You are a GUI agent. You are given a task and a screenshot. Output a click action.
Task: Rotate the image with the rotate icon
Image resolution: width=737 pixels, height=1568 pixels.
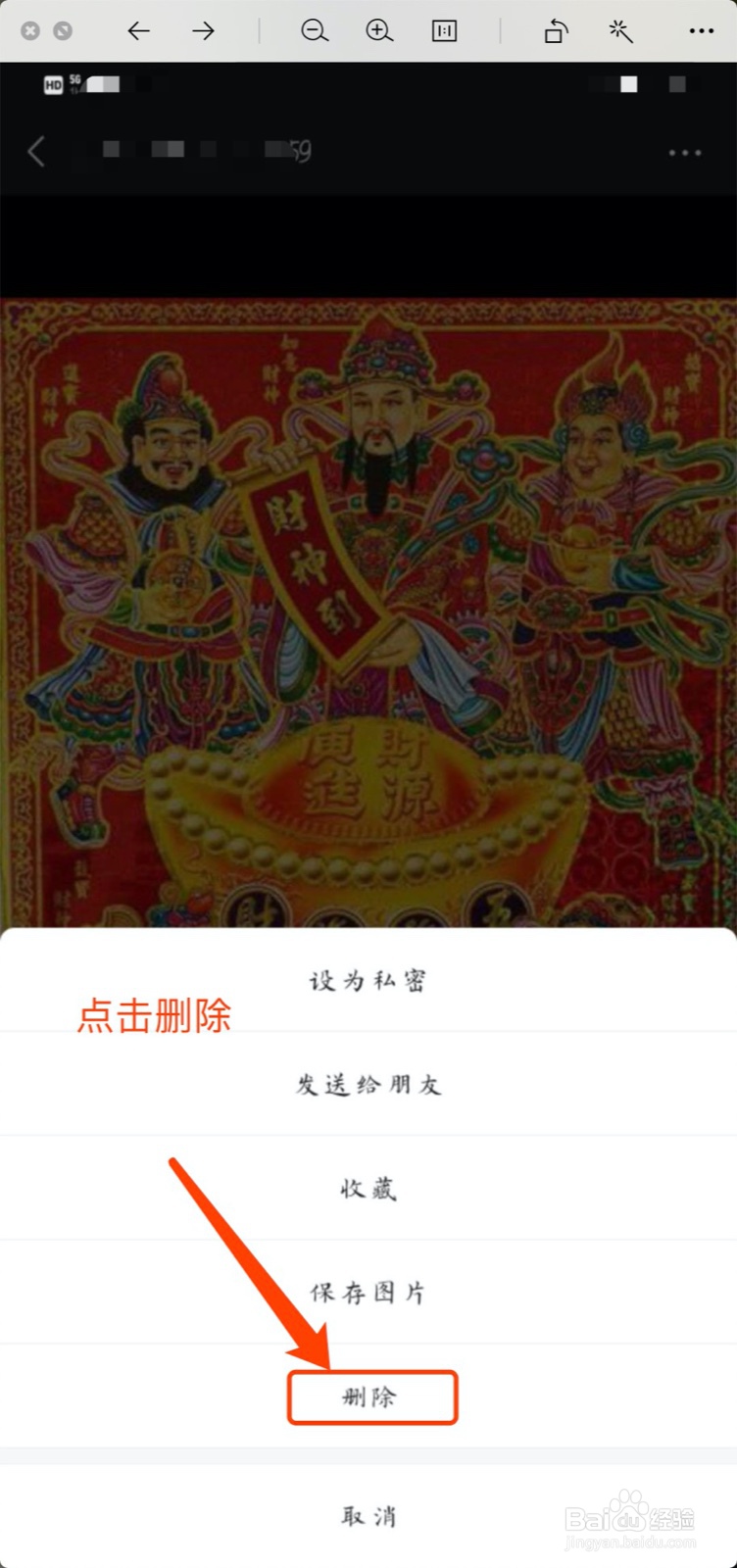555,30
